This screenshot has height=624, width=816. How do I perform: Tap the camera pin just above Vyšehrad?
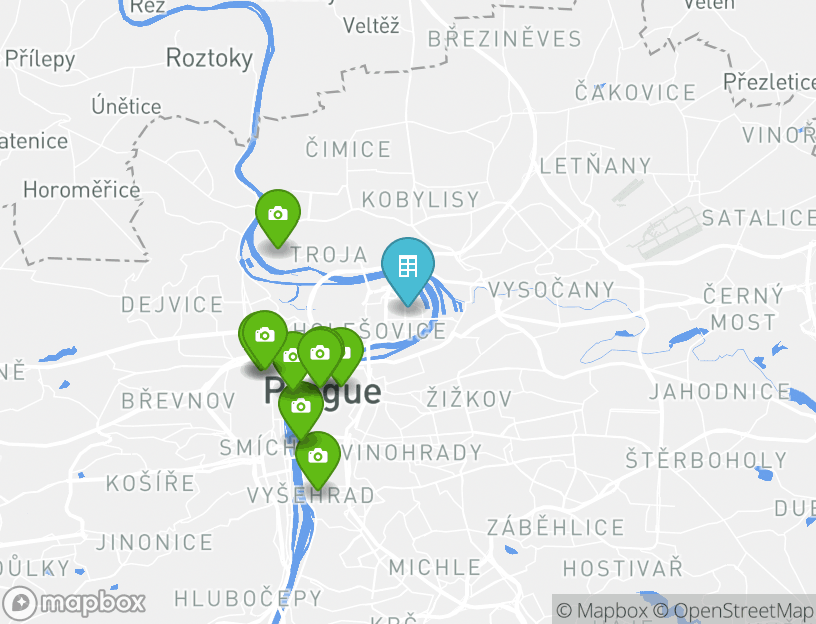tap(318, 456)
